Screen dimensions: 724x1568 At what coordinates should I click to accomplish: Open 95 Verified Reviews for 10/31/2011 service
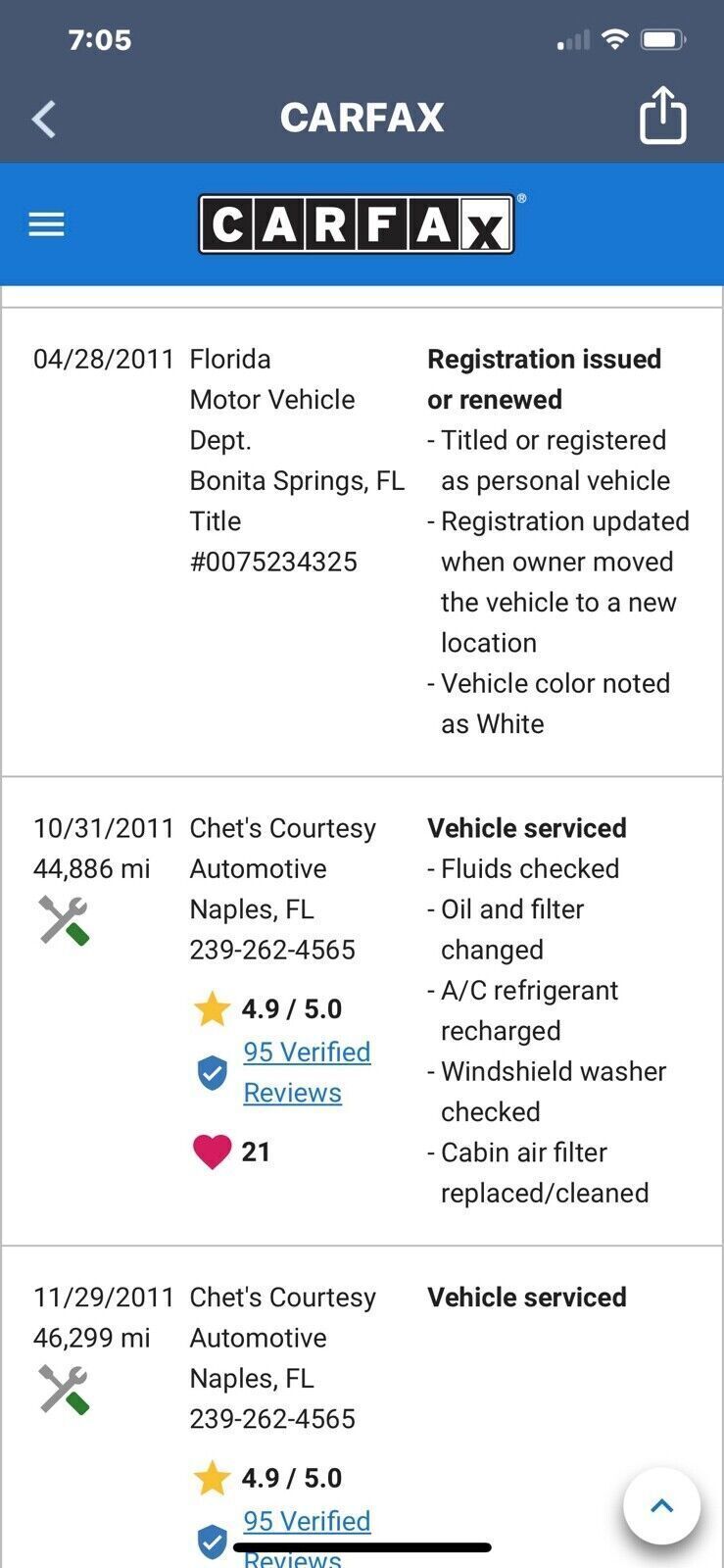coord(307,1072)
